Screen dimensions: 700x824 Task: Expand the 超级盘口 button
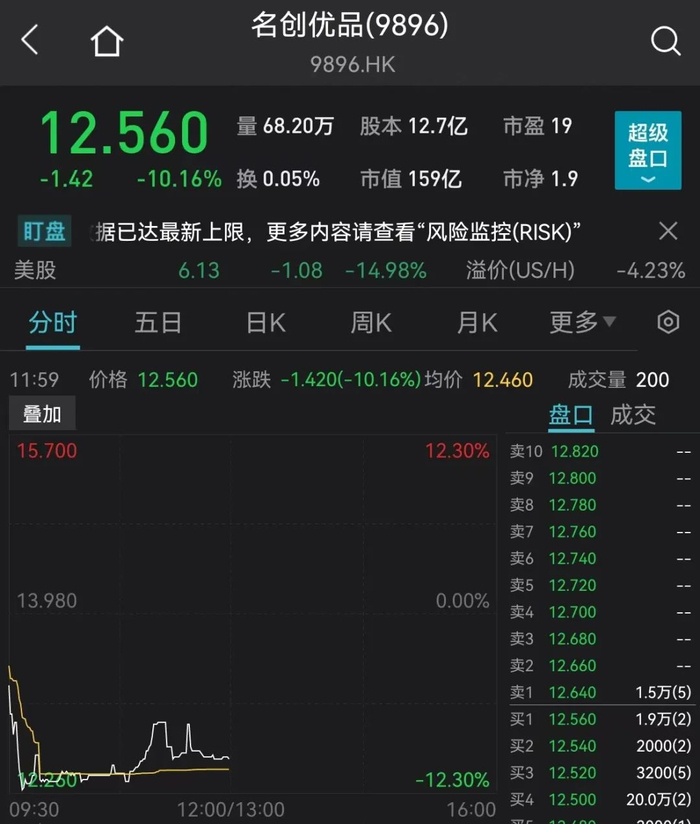pos(648,150)
